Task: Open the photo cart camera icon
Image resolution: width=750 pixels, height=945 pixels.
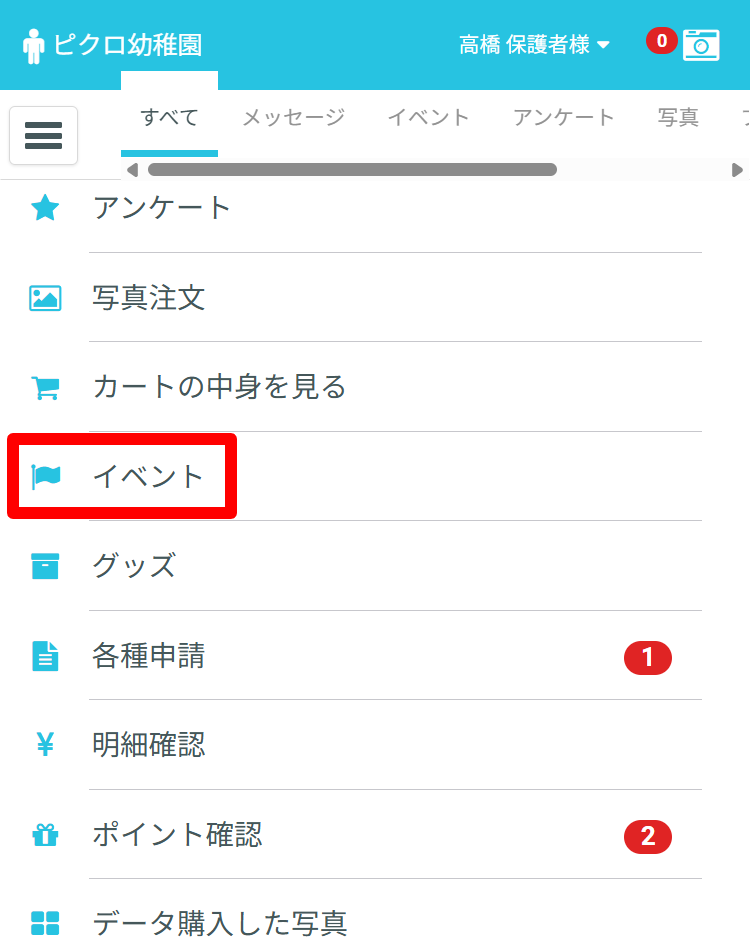Action: point(701,45)
